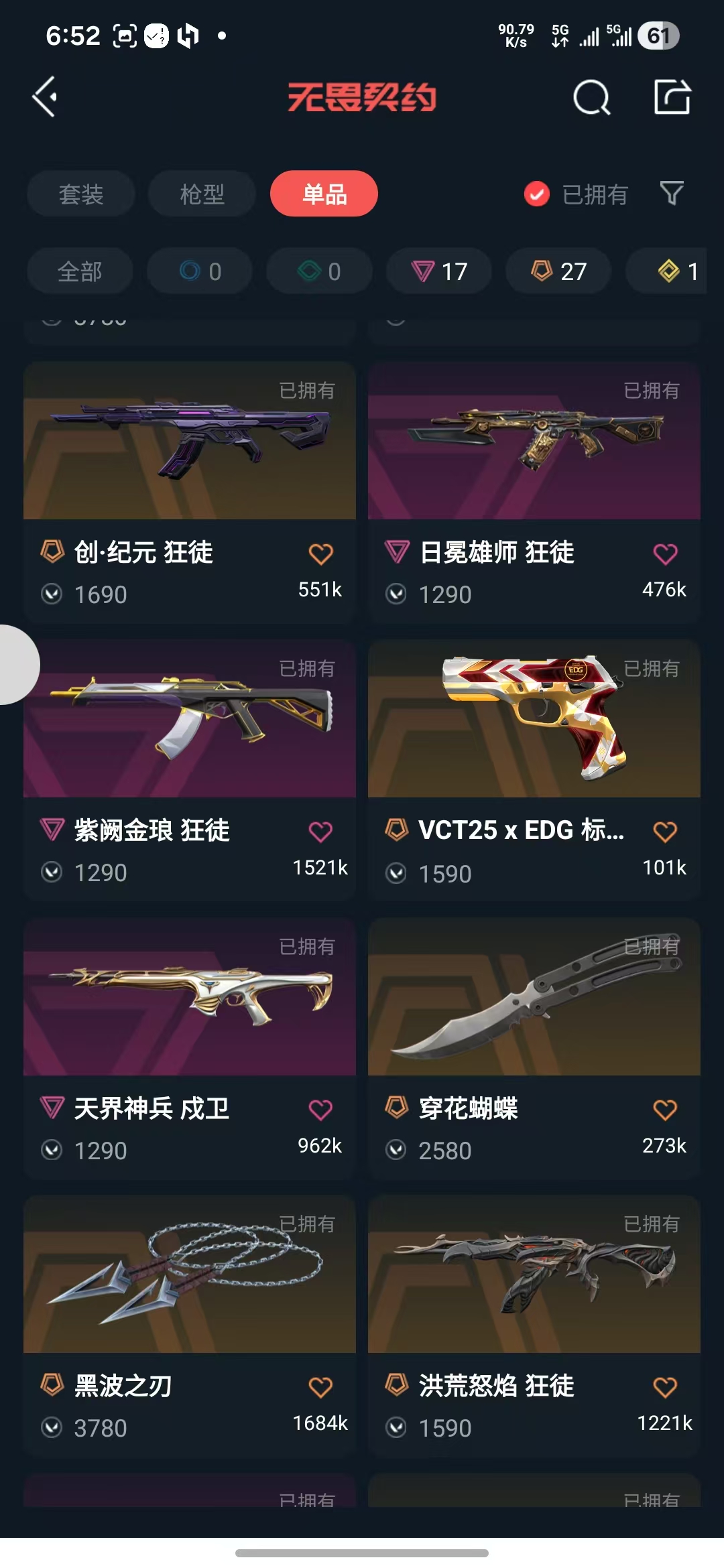The height and width of the screenshot is (1568, 724).
Task: Go back using the top-left arrow
Action: click(45, 97)
